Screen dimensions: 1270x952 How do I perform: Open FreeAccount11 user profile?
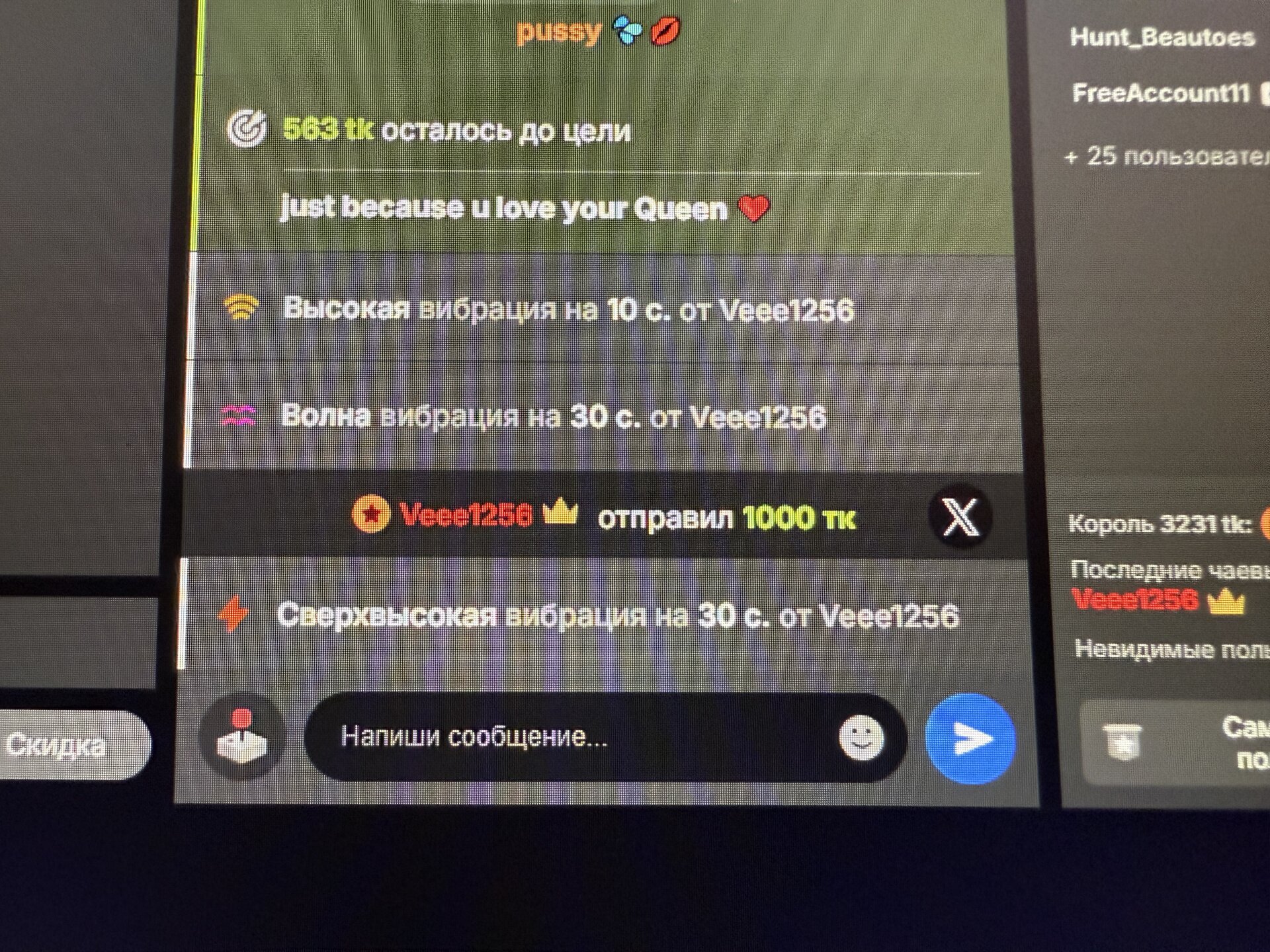click(x=1161, y=93)
